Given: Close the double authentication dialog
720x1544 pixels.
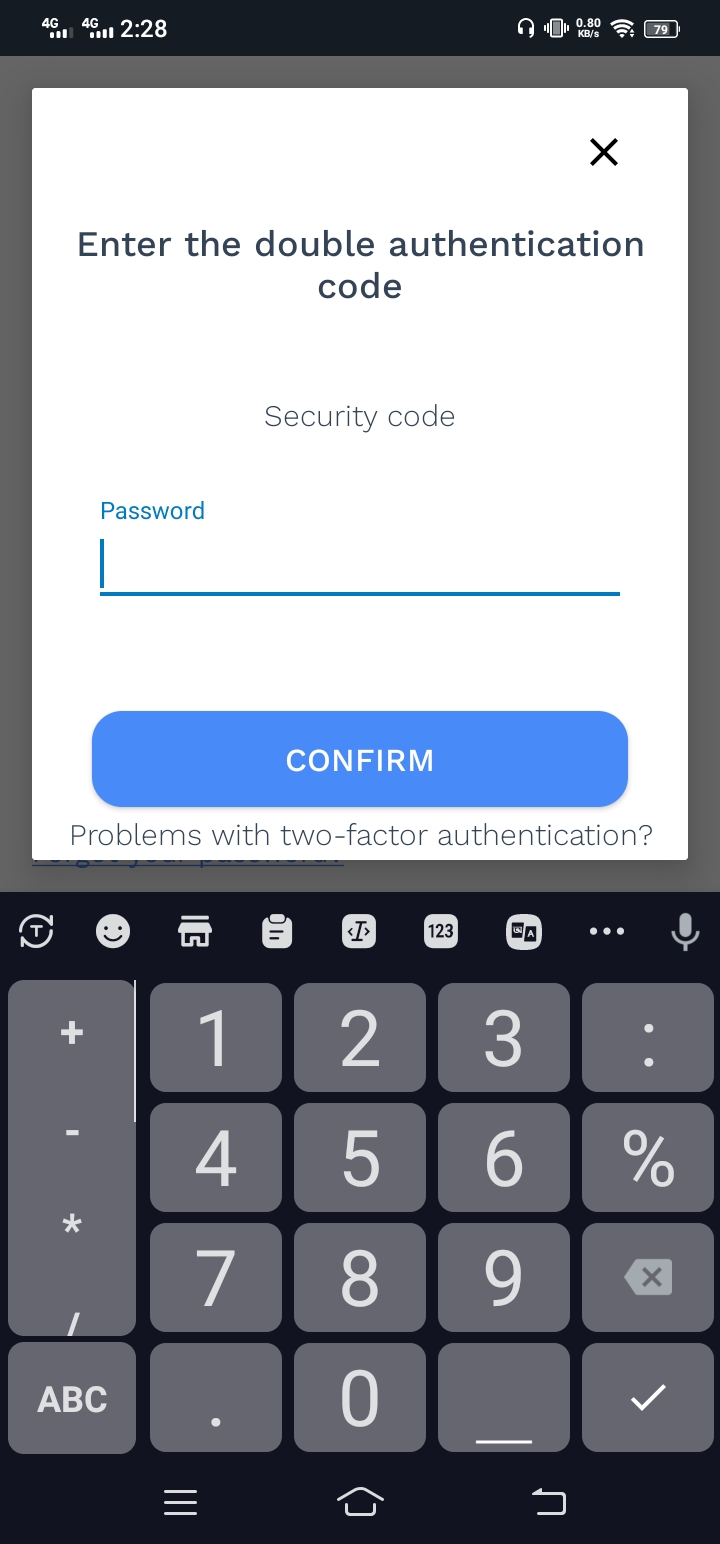Looking at the screenshot, I should pyautogui.click(x=604, y=152).
